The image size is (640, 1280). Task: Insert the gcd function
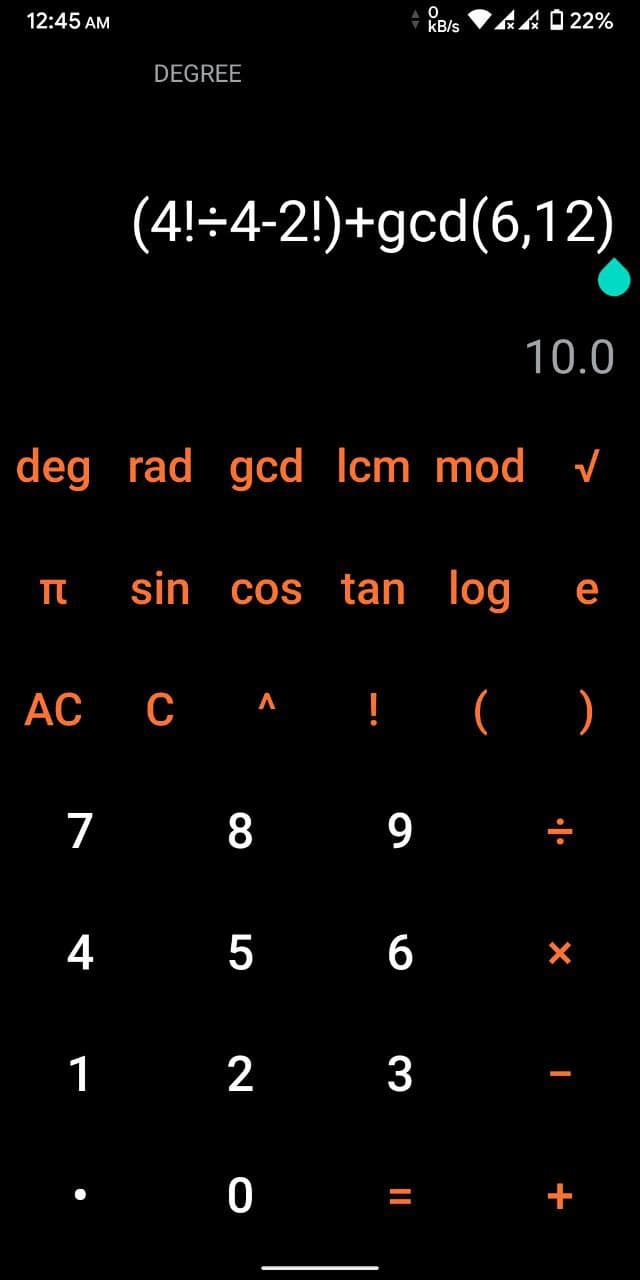[x=266, y=467]
